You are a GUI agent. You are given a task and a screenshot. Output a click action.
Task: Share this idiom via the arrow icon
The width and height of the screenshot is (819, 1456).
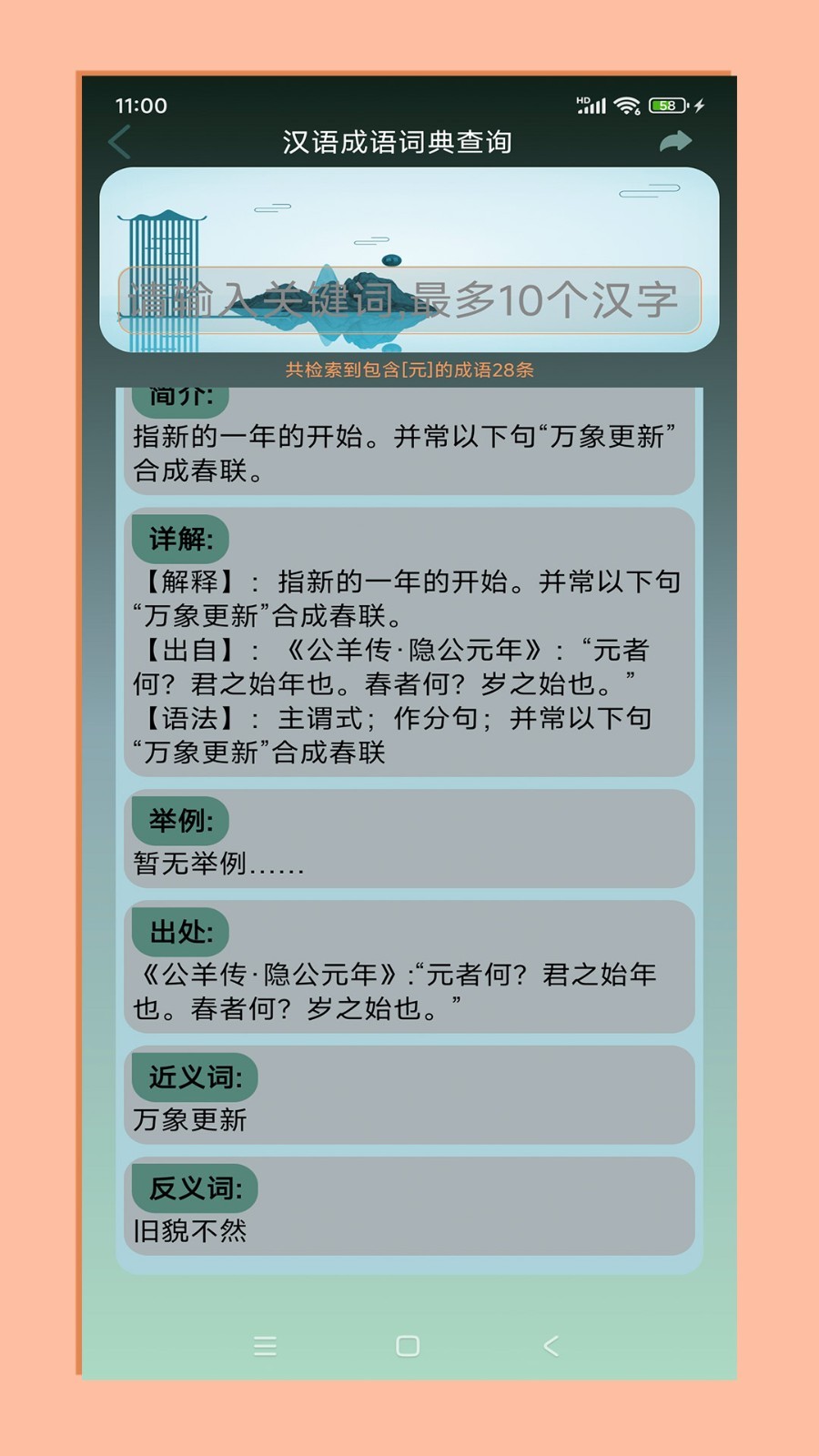point(674,142)
